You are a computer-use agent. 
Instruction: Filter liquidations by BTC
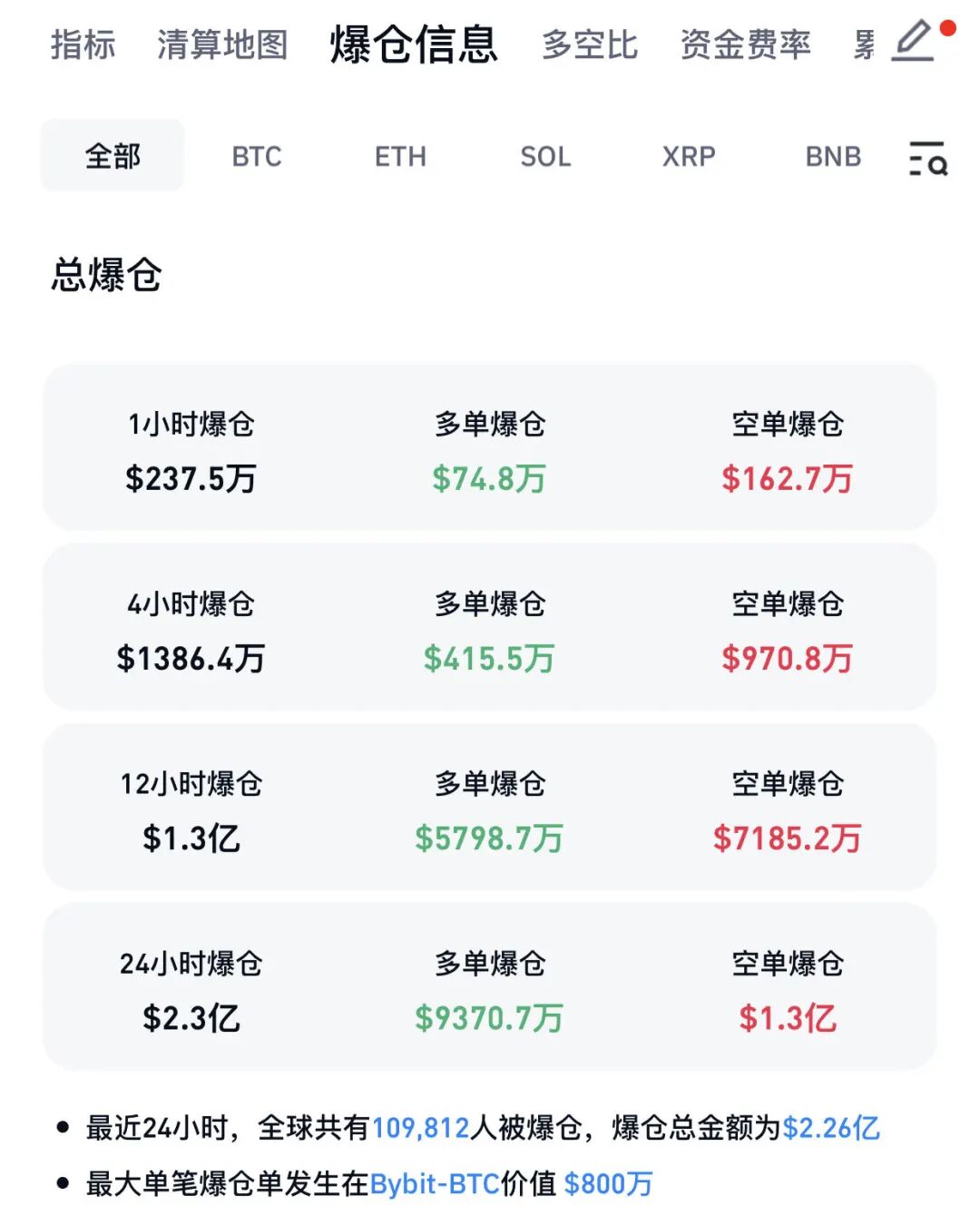257,156
